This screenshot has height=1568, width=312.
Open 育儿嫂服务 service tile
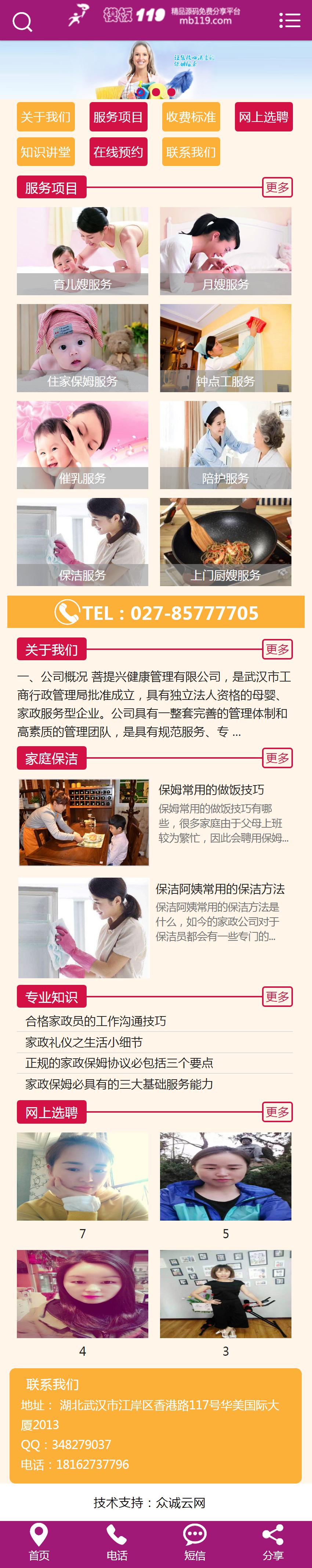pyautogui.click(x=83, y=252)
